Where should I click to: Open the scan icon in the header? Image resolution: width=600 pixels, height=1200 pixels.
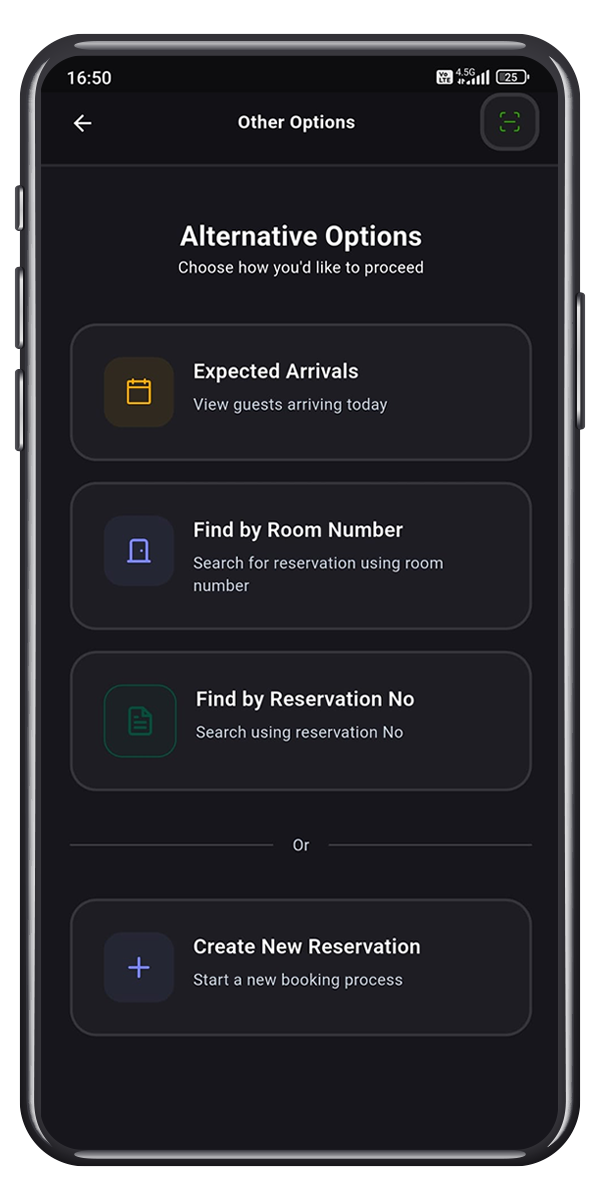coord(510,123)
